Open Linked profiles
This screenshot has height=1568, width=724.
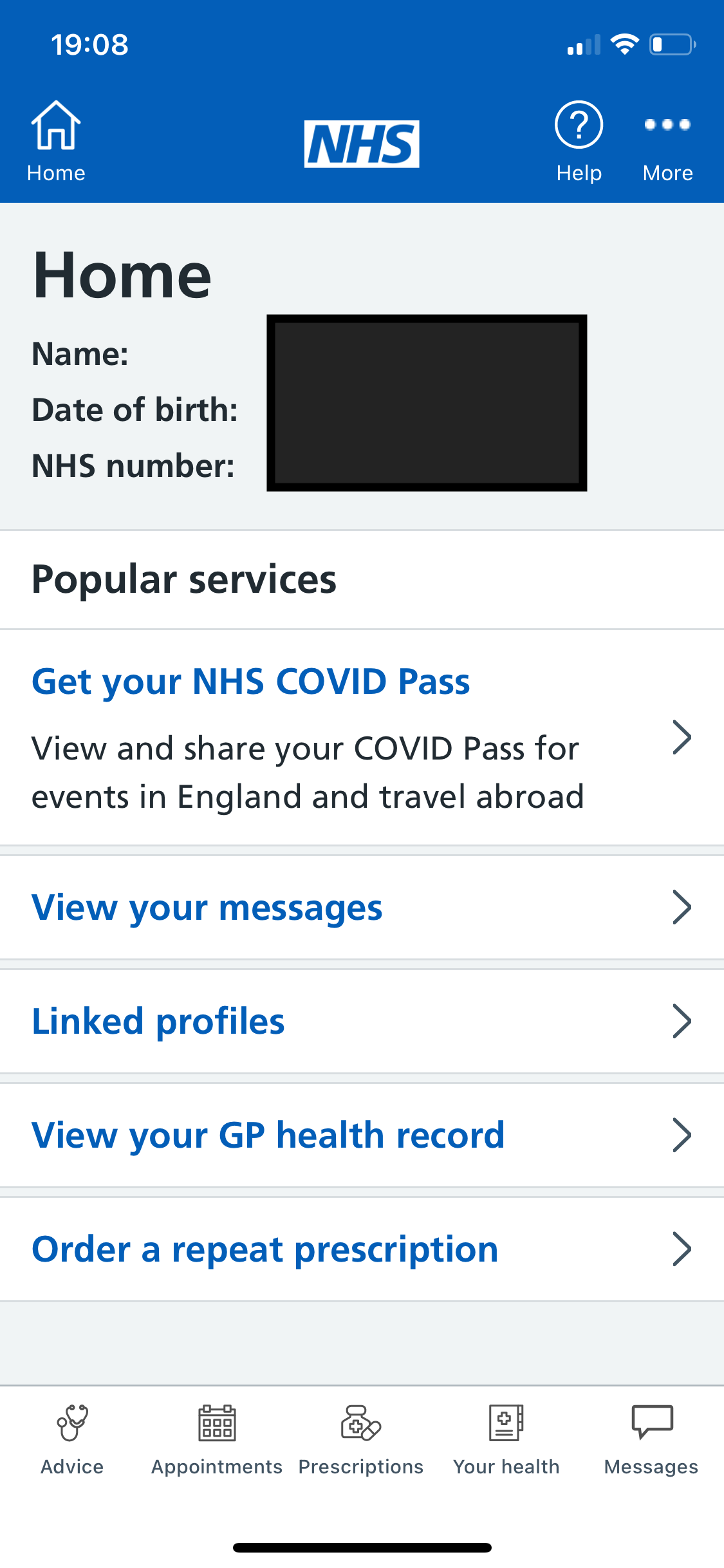pyautogui.click(x=158, y=1022)
